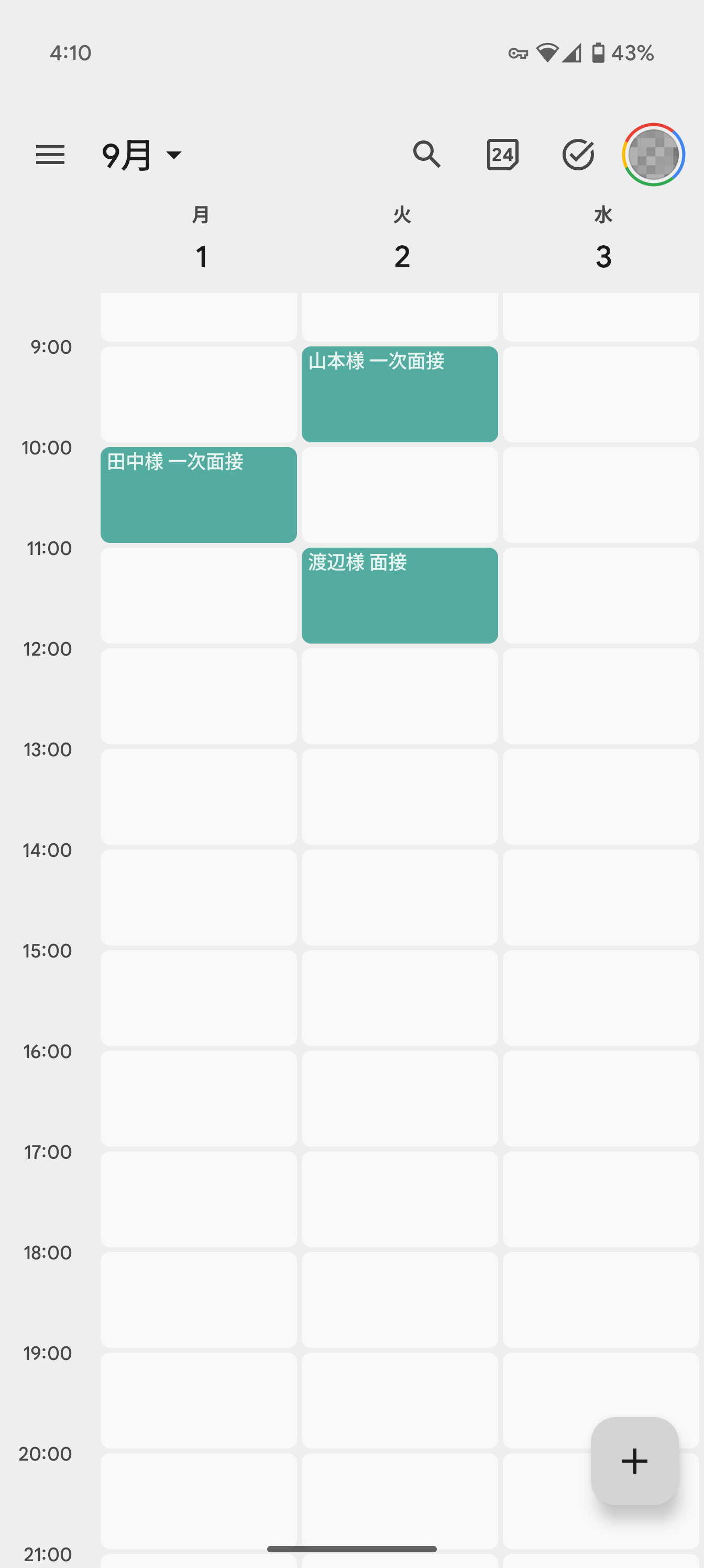This screenshot has height=1568, width=704.
Task: Open the 山本様 一次面接 event
Action: 399,394
